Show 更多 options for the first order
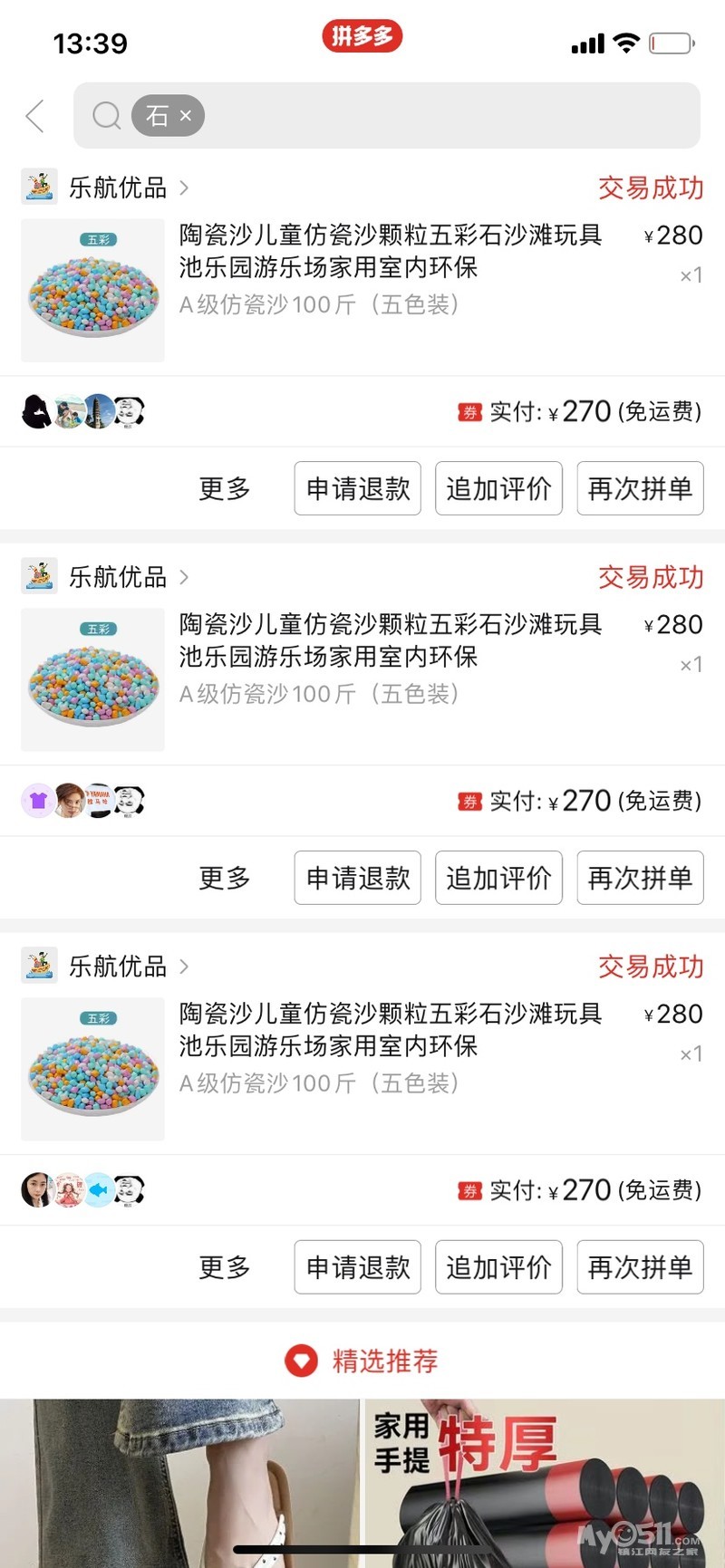The height and width of the screenshot is (1568, 725). click(x=224, y=489)
